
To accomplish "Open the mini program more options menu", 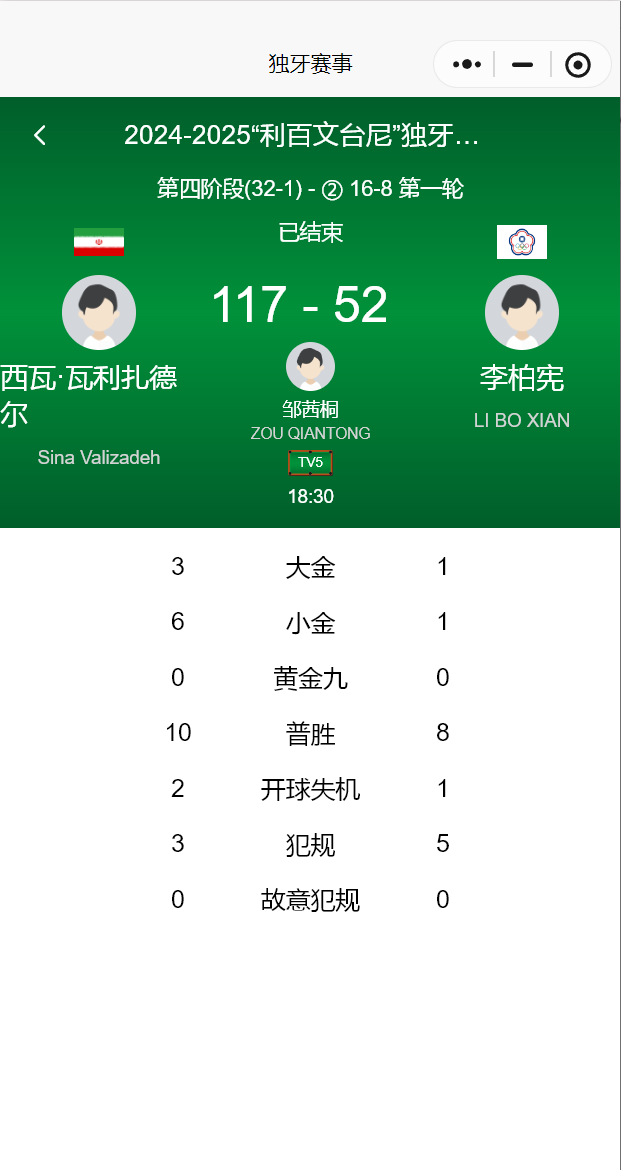I will [467, 65].
